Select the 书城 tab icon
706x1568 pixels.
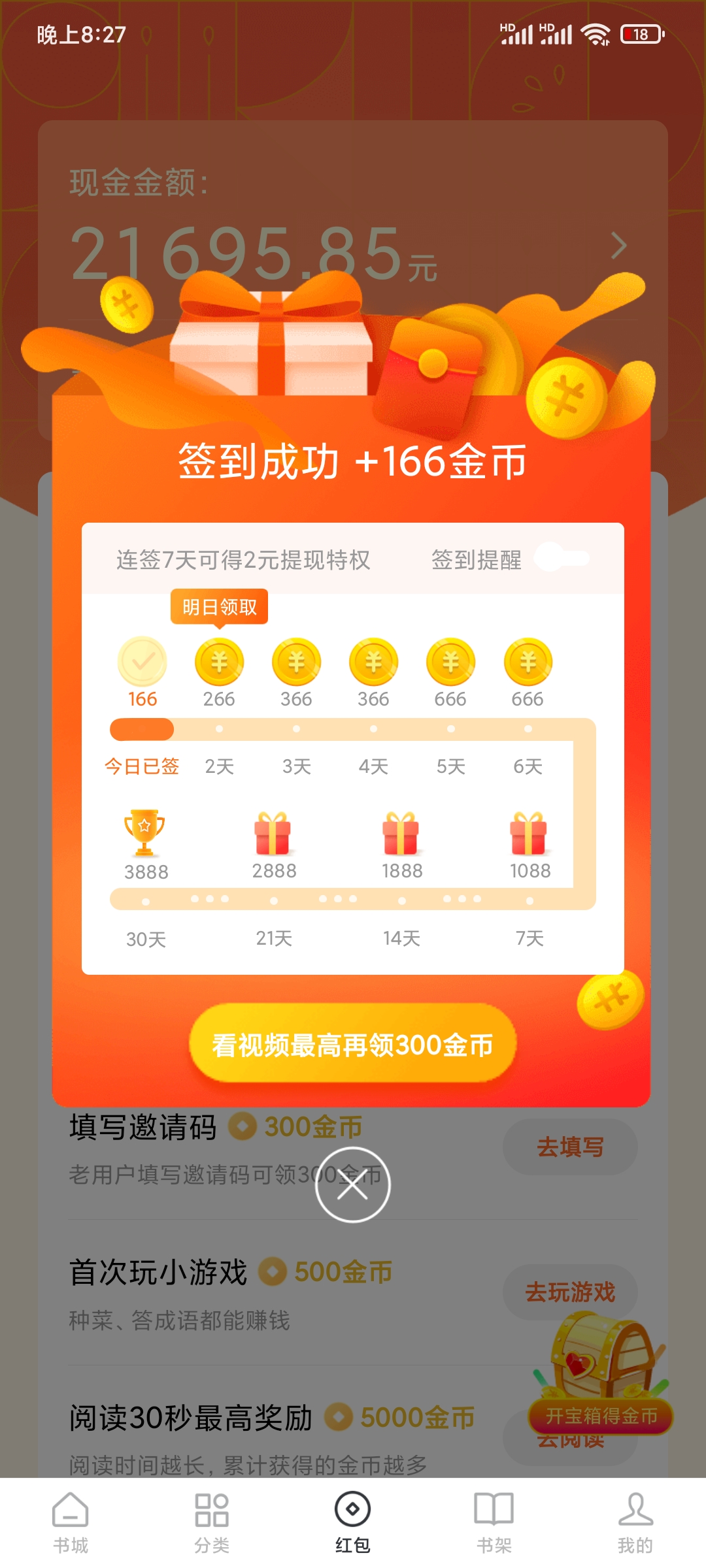70,1509
